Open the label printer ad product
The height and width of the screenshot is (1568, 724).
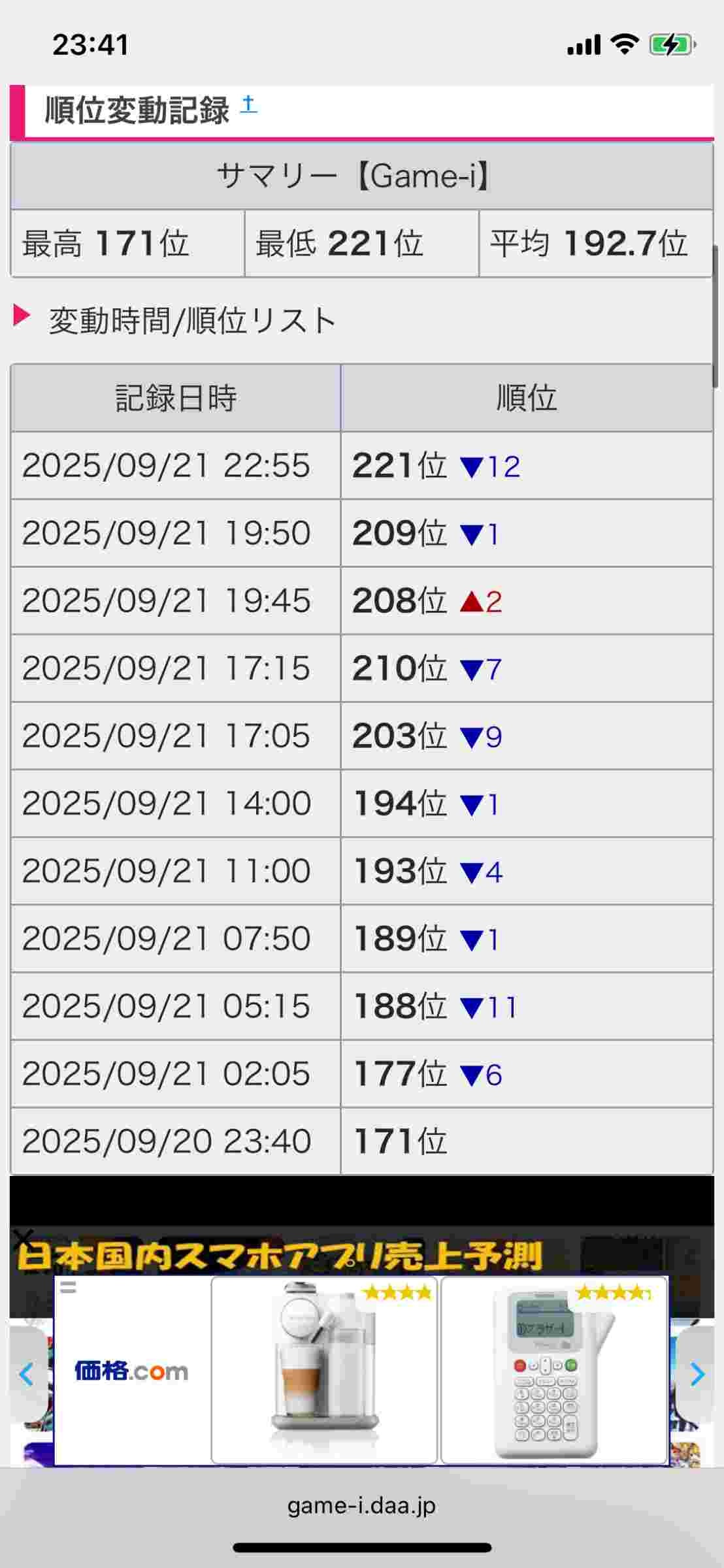pos(554,1371)
